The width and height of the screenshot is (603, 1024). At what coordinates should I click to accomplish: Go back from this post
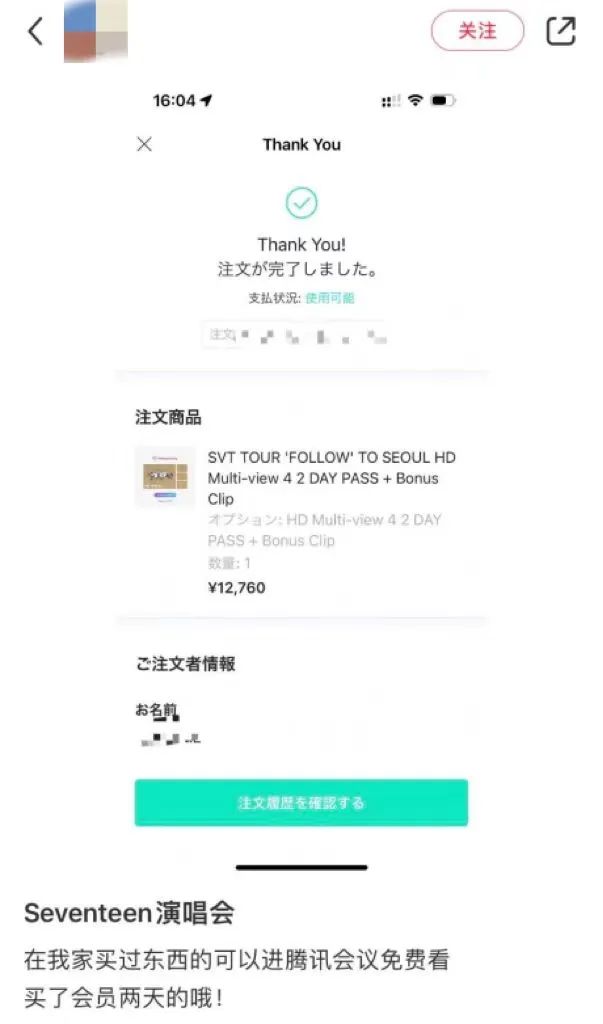click(x=35, y=31)
